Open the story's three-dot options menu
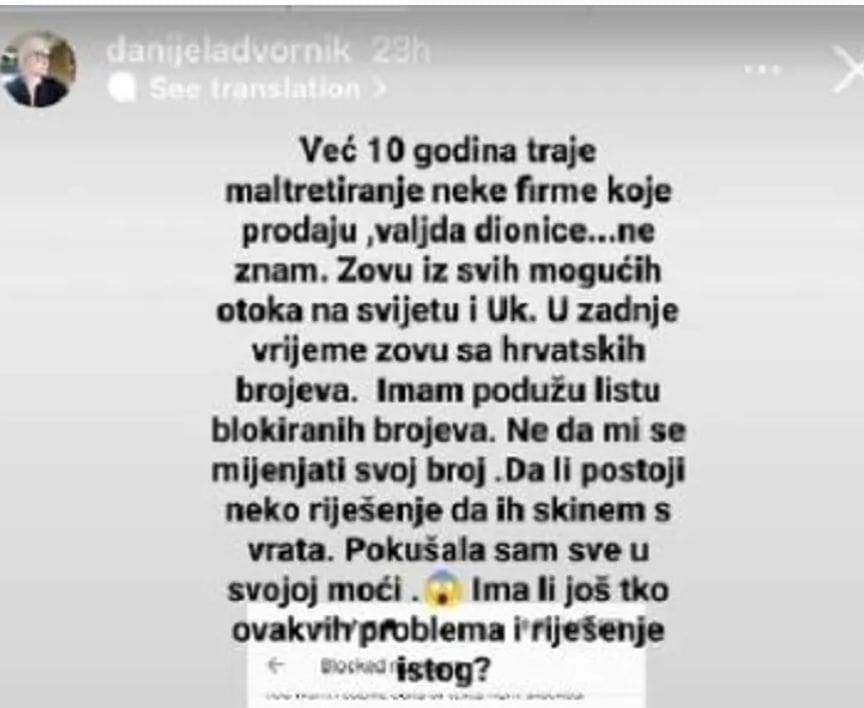The image size is (864, 708). click(x=763, y=69)
